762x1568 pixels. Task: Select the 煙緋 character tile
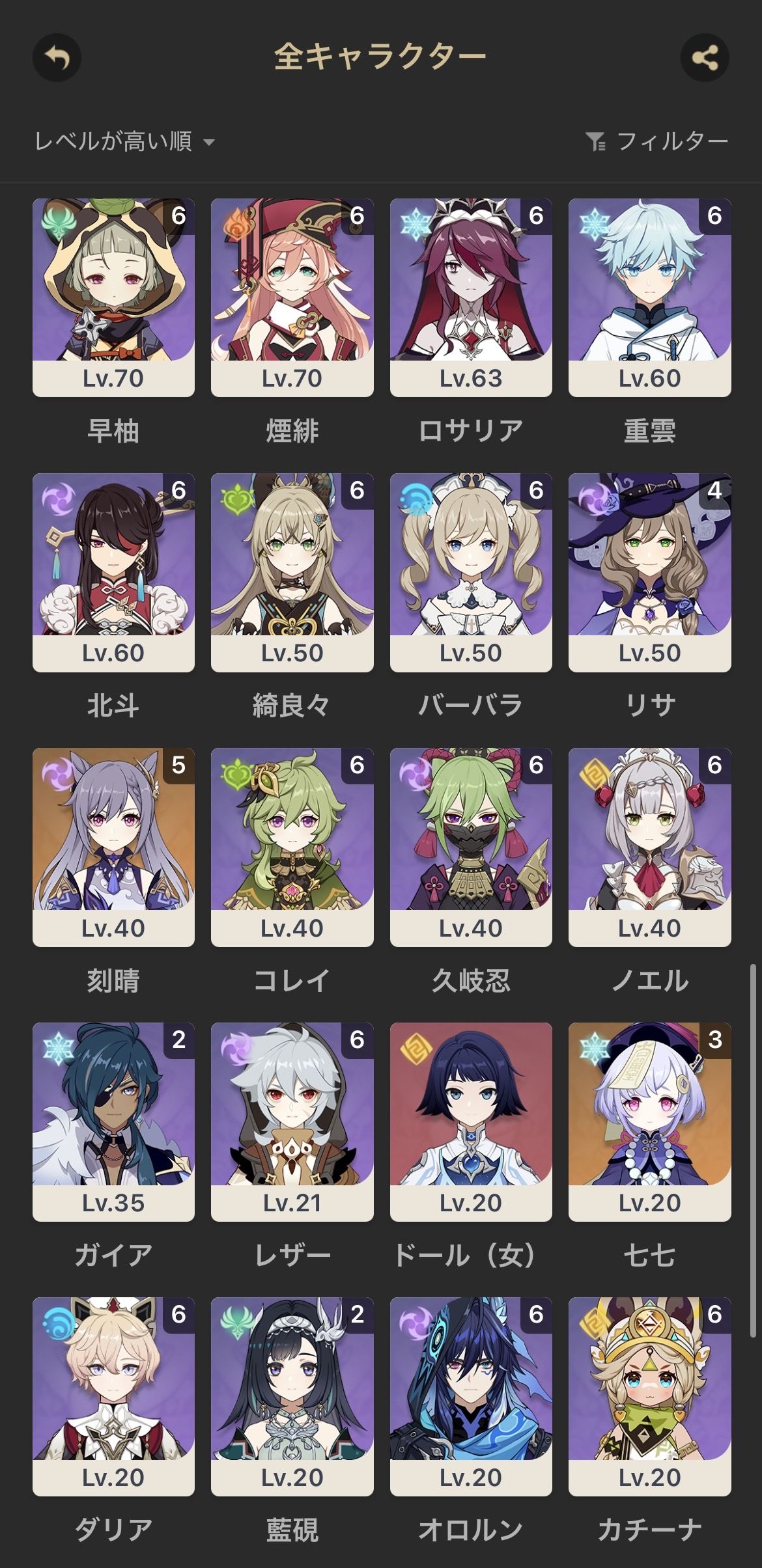292,297
